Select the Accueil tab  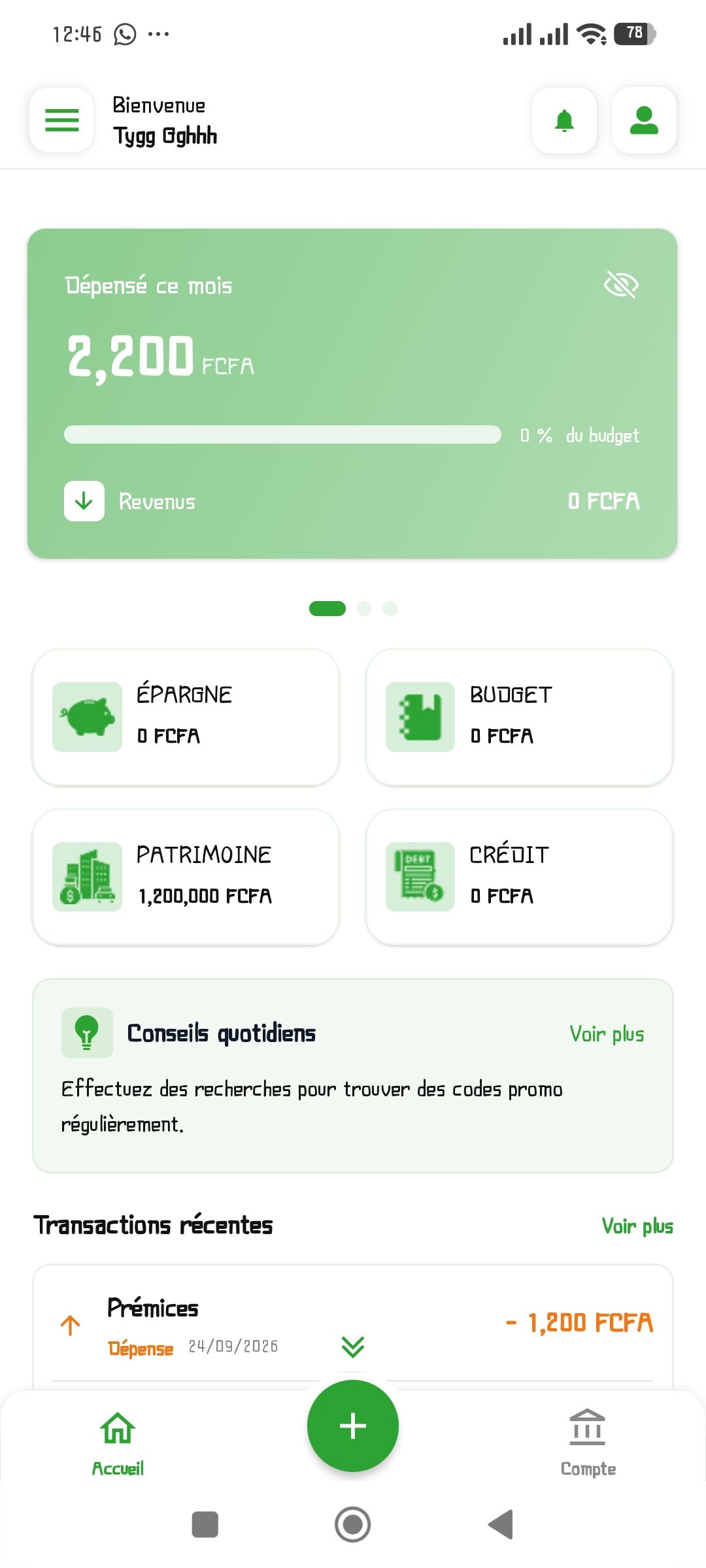118,1443
